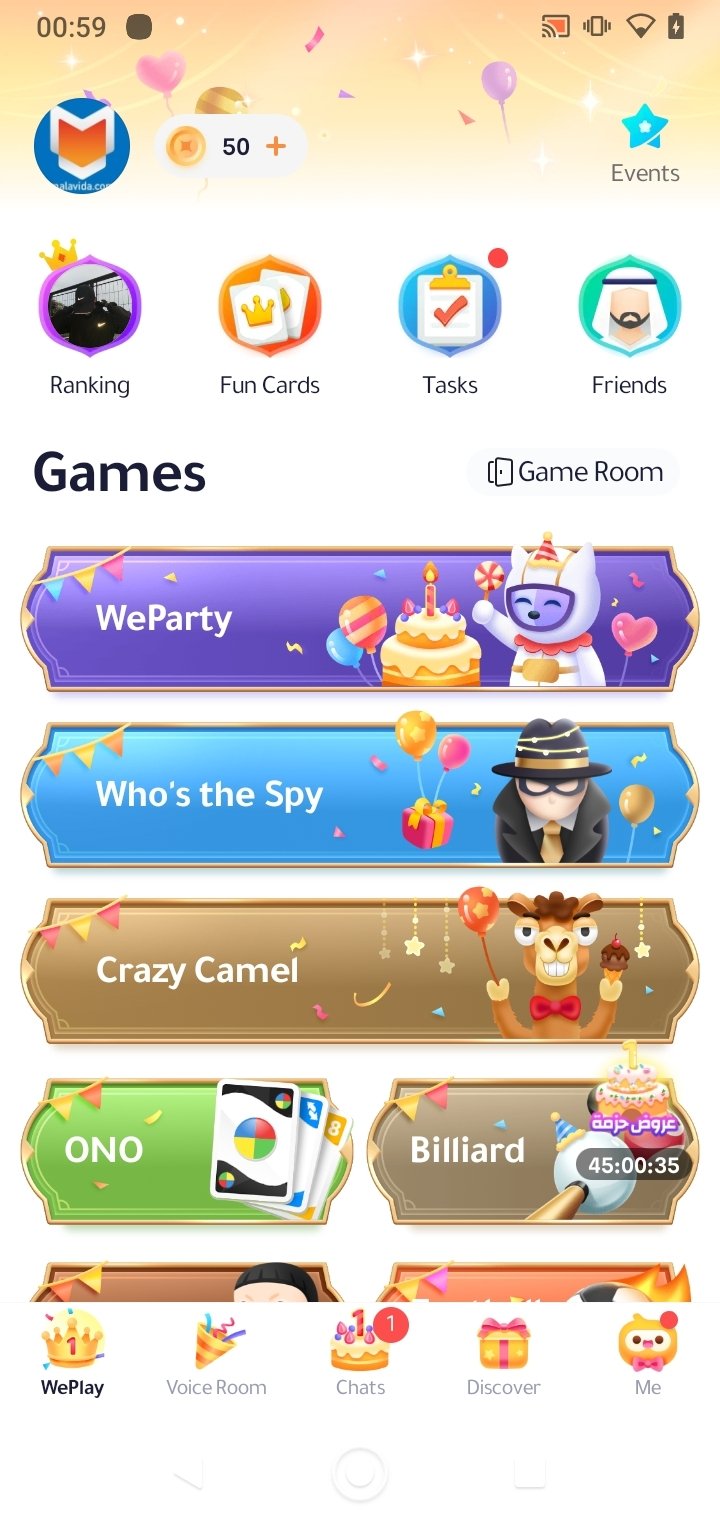This screenshot has width=720, height=1520.
Task: Launch the WeParty game
Action: click(360, 616)
